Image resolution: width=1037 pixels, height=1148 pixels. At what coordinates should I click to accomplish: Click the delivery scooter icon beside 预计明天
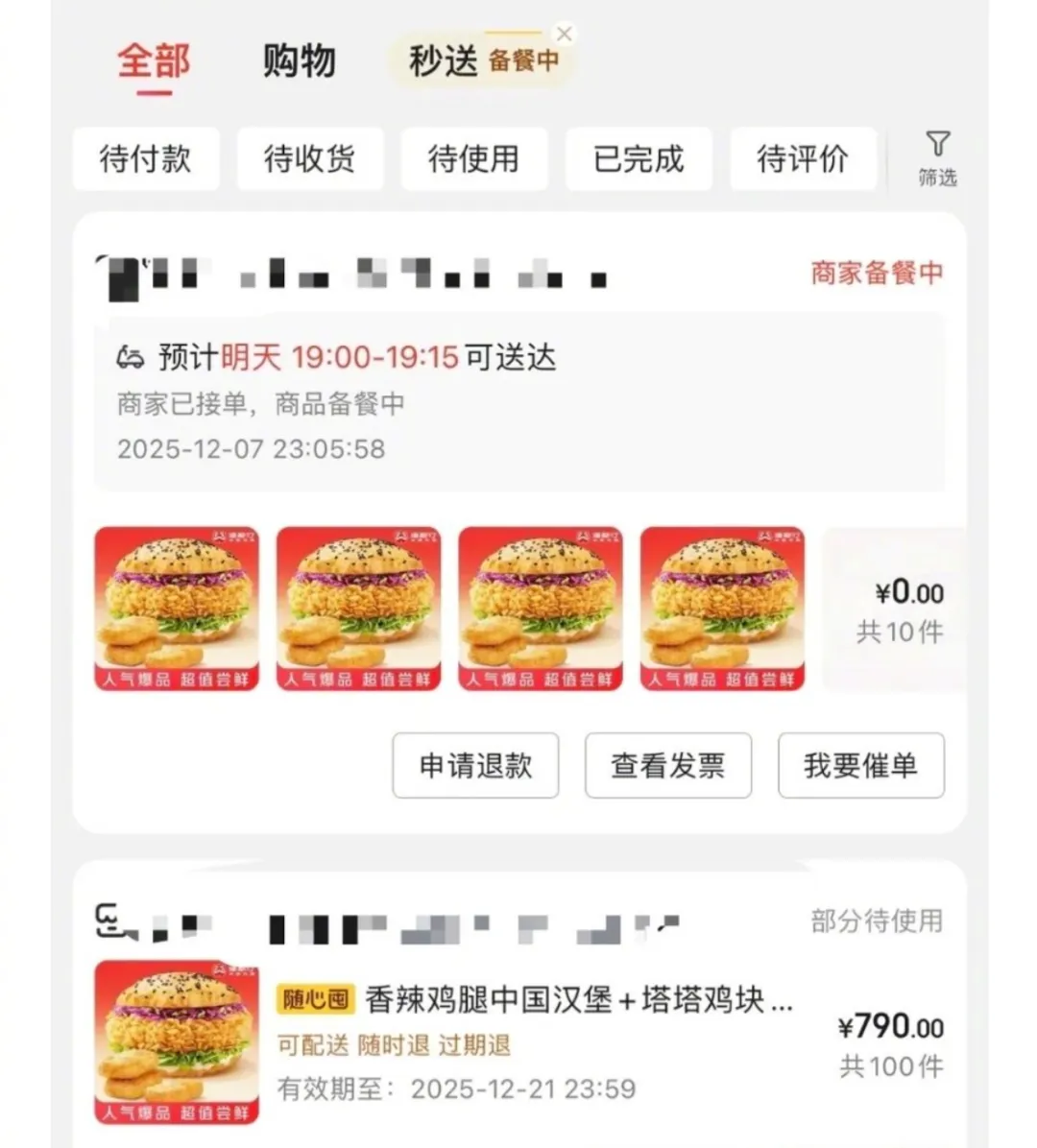130,356
